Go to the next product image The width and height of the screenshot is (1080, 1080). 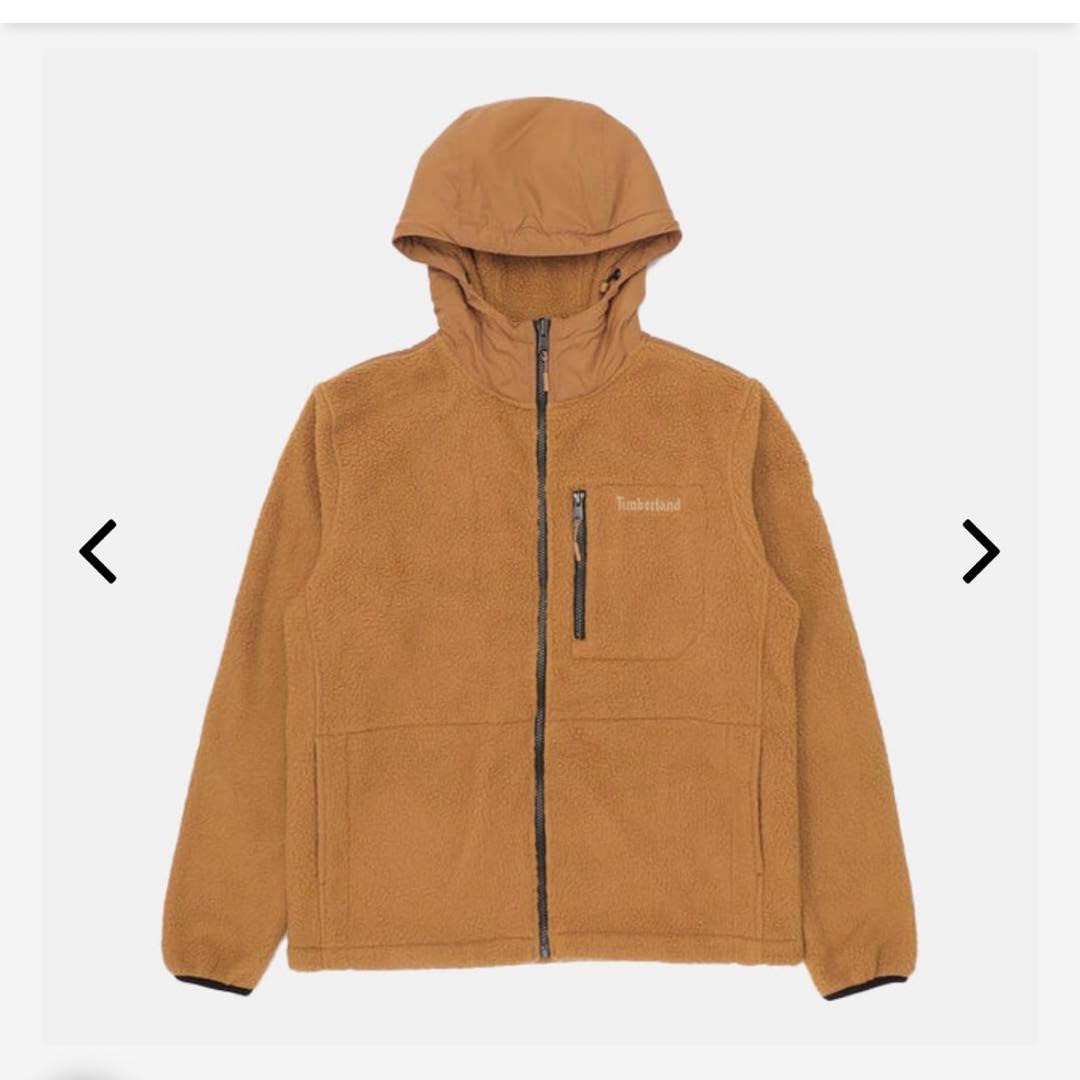click(980, 551)
